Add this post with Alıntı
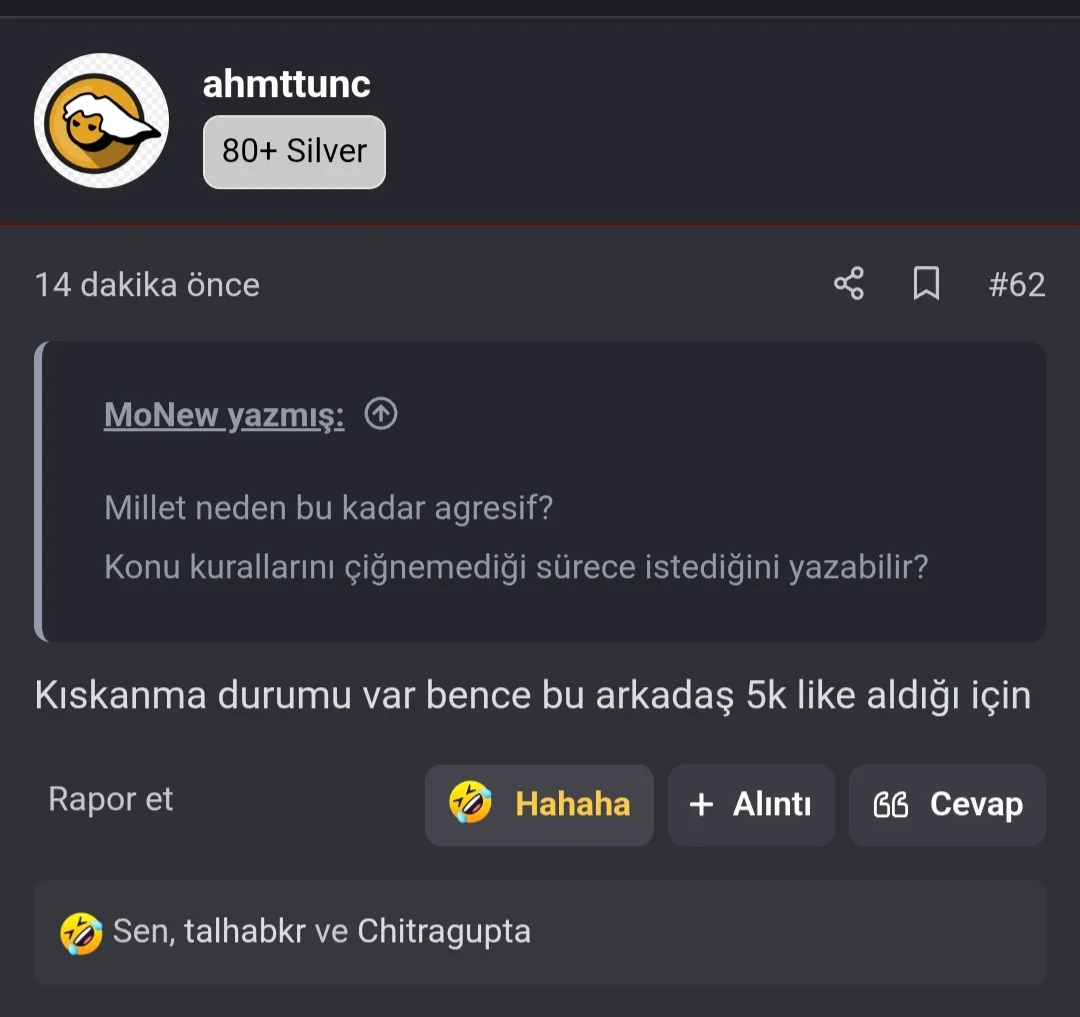1080x1017 pixels. click(x=751, y=805)
